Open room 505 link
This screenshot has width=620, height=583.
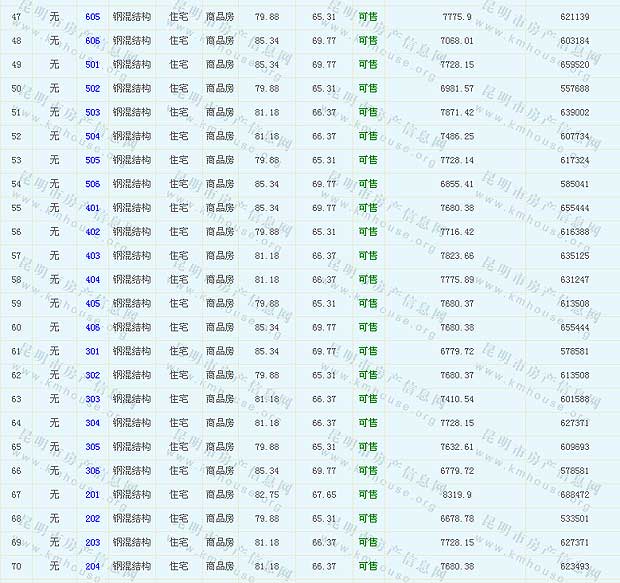(x=93, y=161)
